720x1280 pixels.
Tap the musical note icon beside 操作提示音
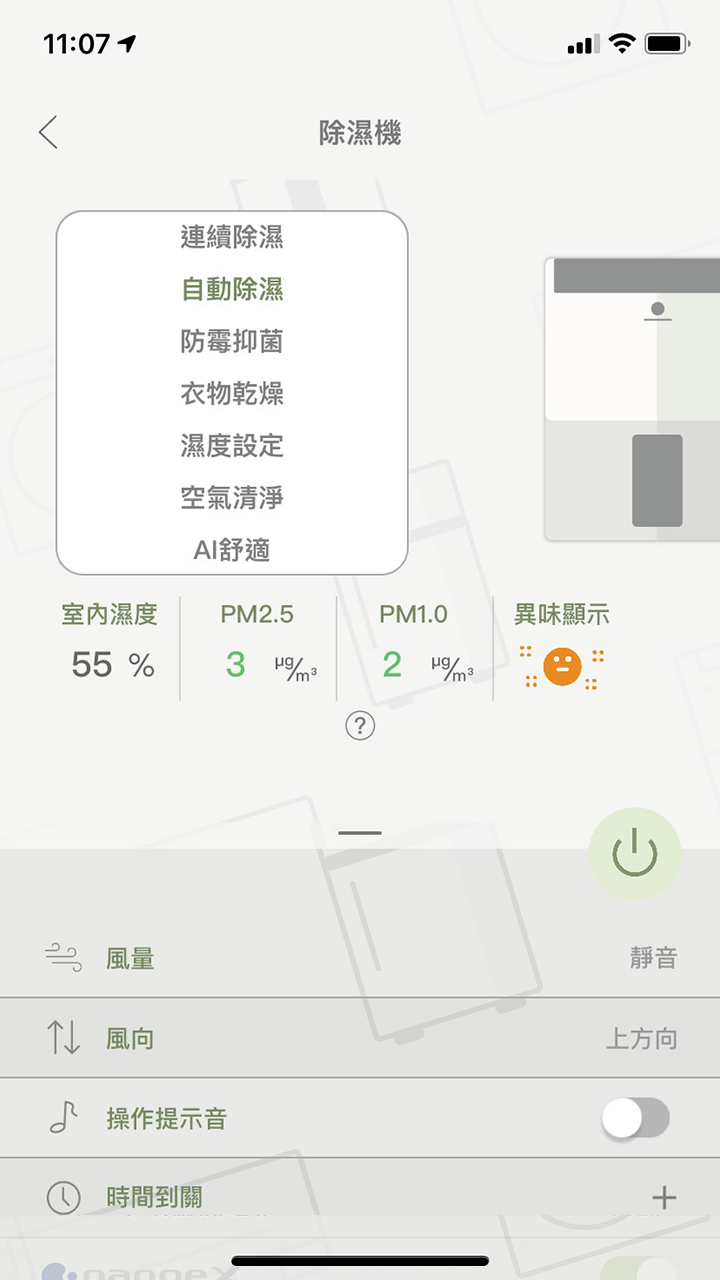pos(62,1117)
